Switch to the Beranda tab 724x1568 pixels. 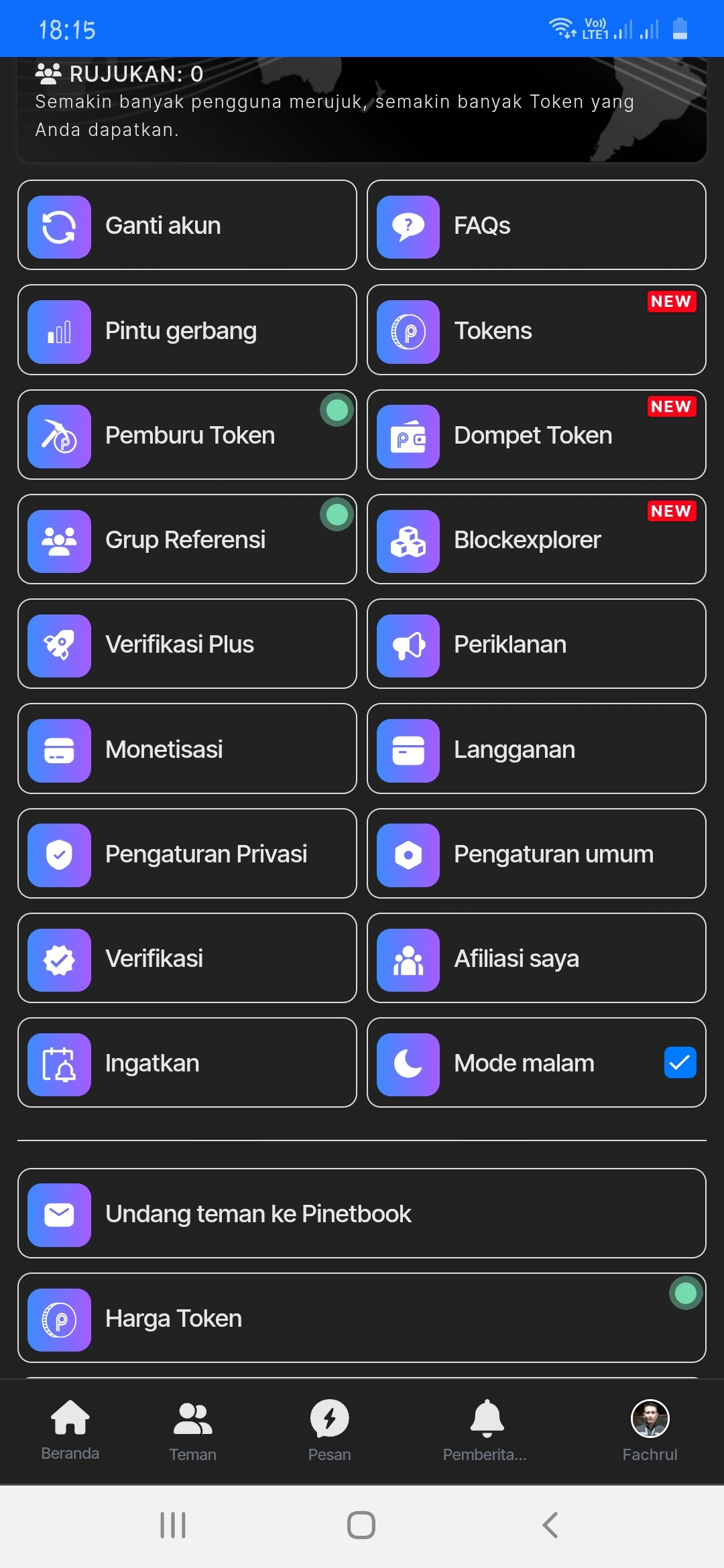click(x=70, y=1429)
